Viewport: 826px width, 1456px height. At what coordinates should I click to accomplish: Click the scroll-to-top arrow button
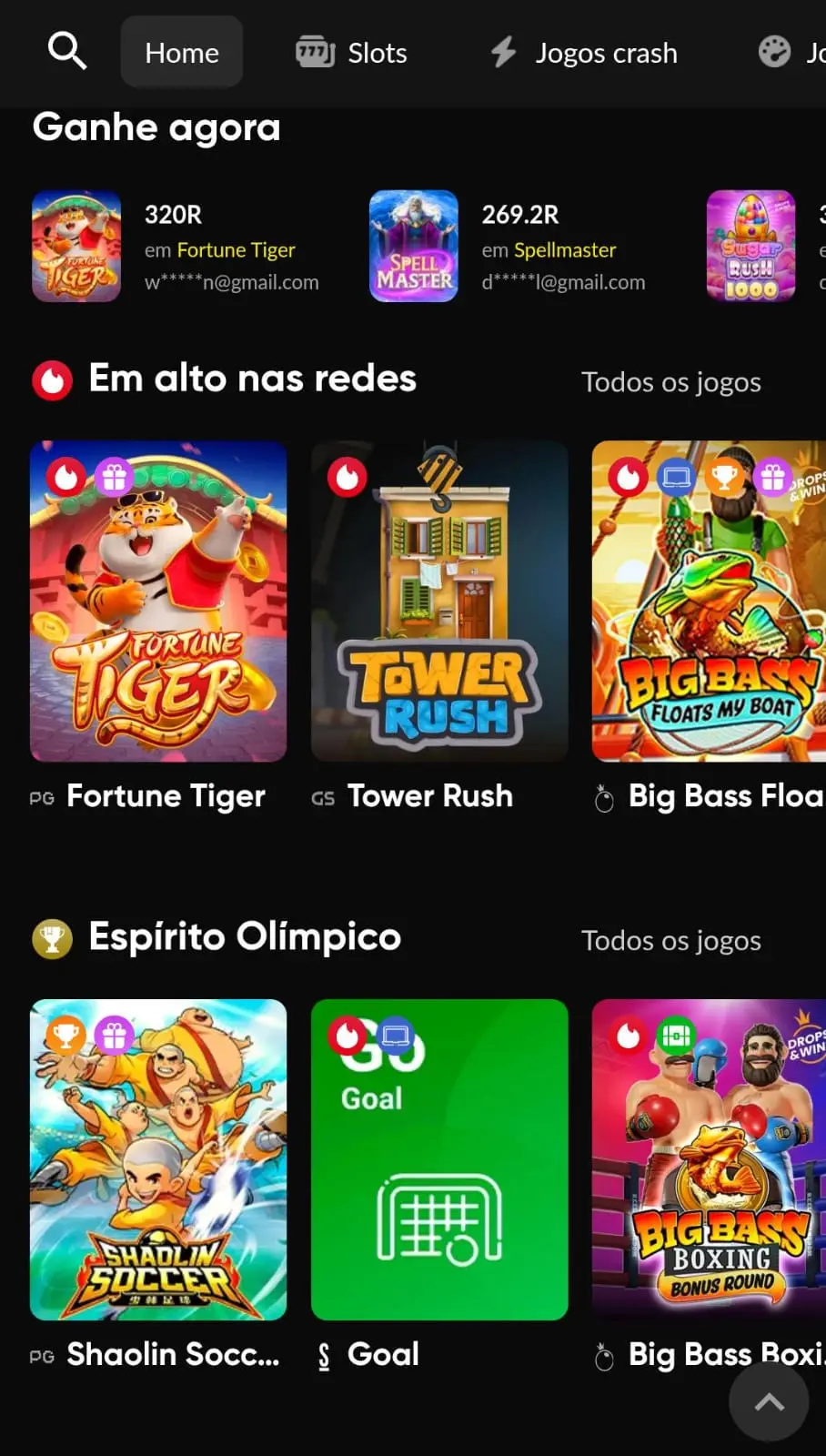click(768, 1401)
